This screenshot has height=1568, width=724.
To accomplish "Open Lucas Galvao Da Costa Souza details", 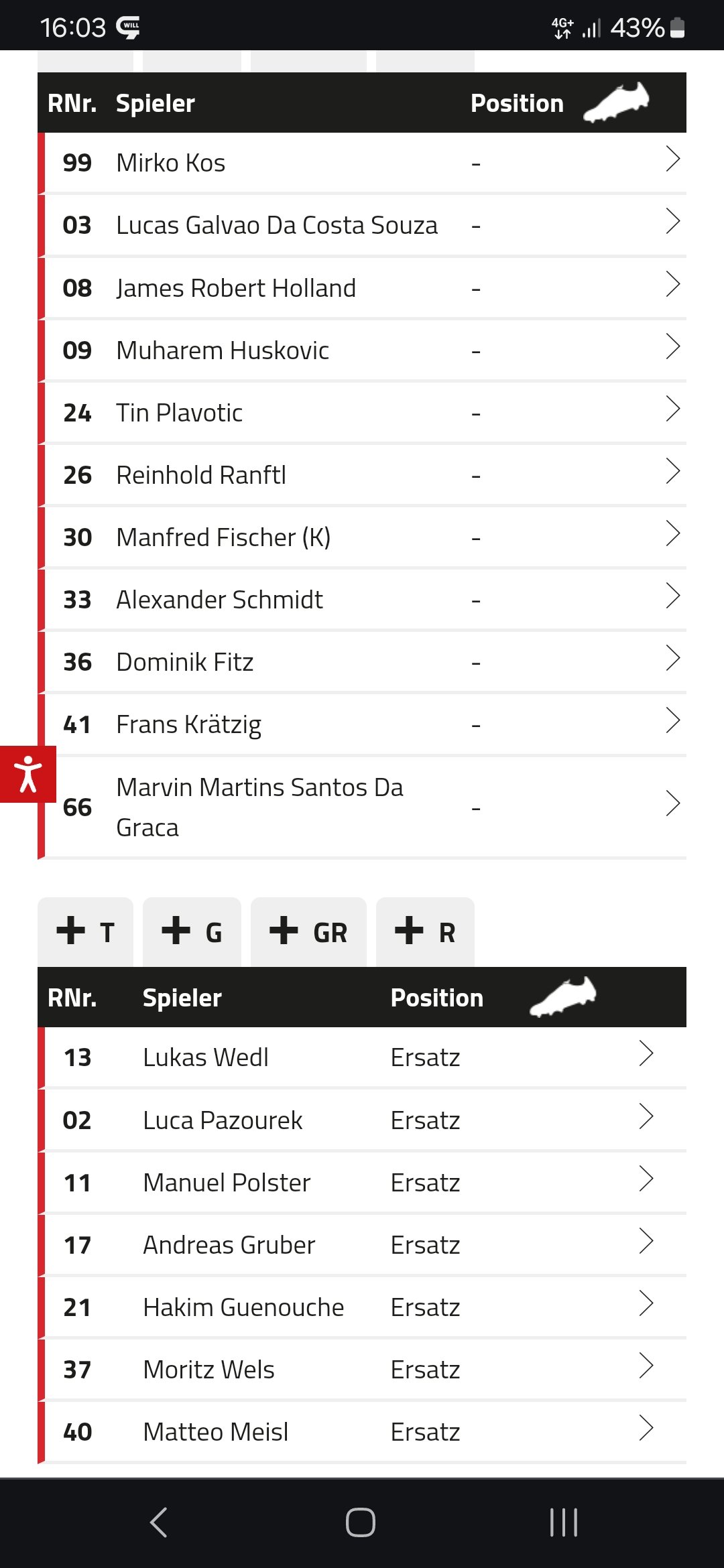I will [x=362, y=225].
